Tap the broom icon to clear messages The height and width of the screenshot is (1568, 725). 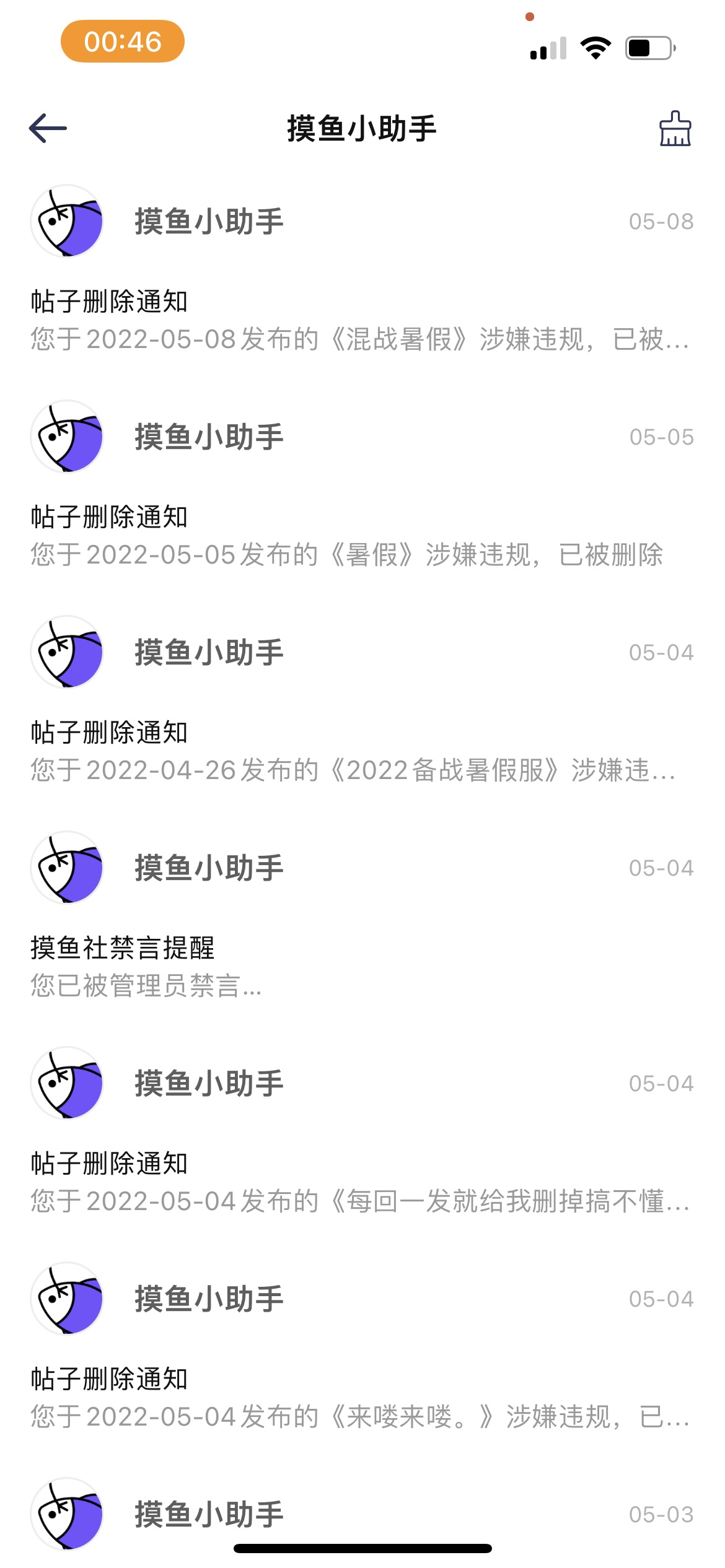coord(675,128)
